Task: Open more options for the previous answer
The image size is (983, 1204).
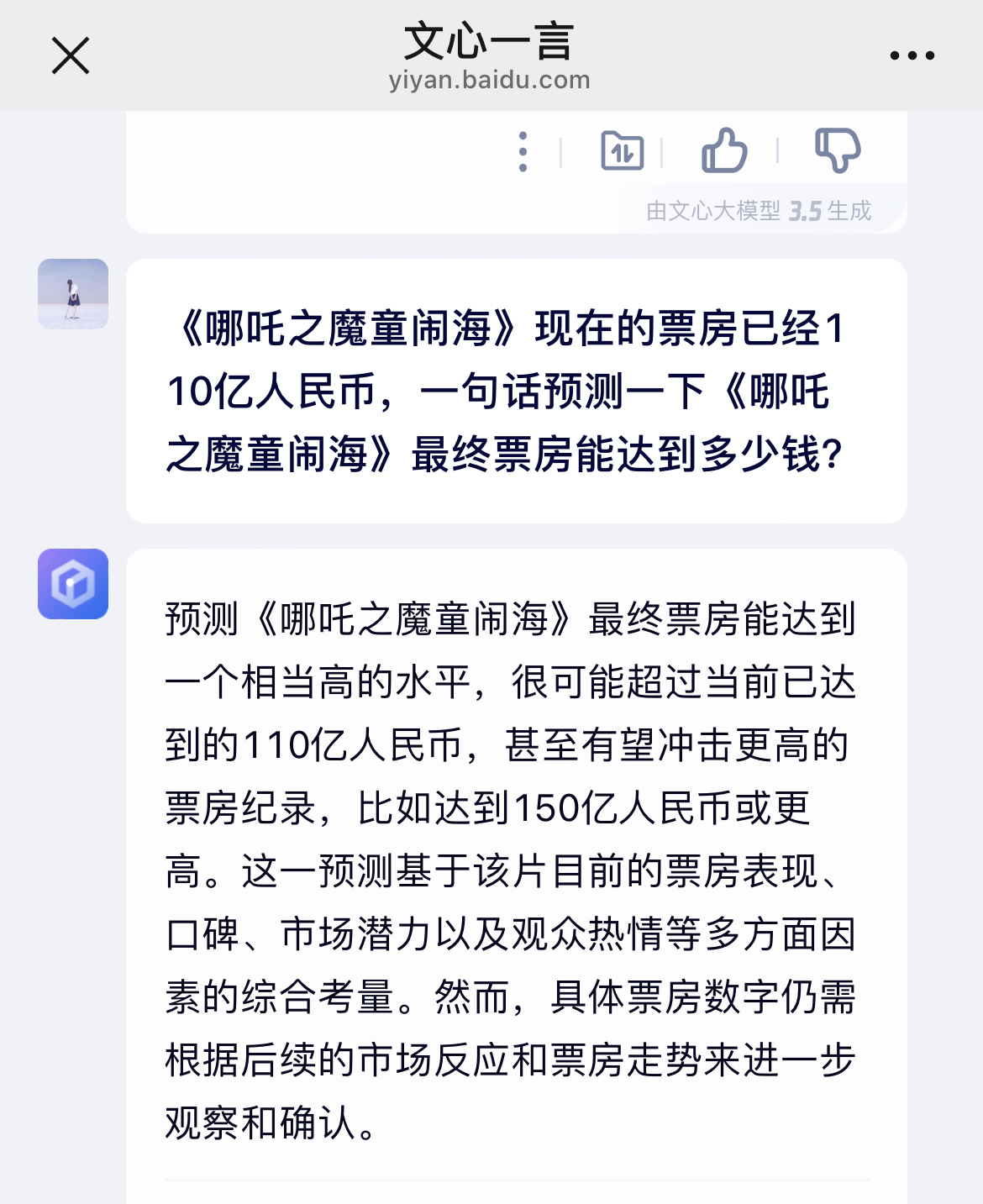Action: coord(523,152)
